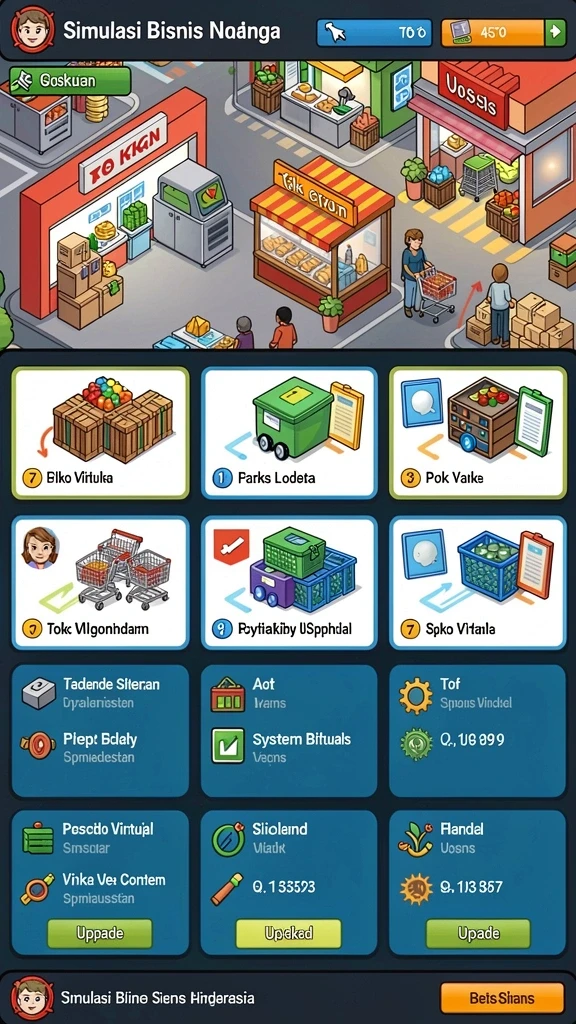Tap the player avatar in the top bar
This screenshot has height=1024, width=576.
30,29
